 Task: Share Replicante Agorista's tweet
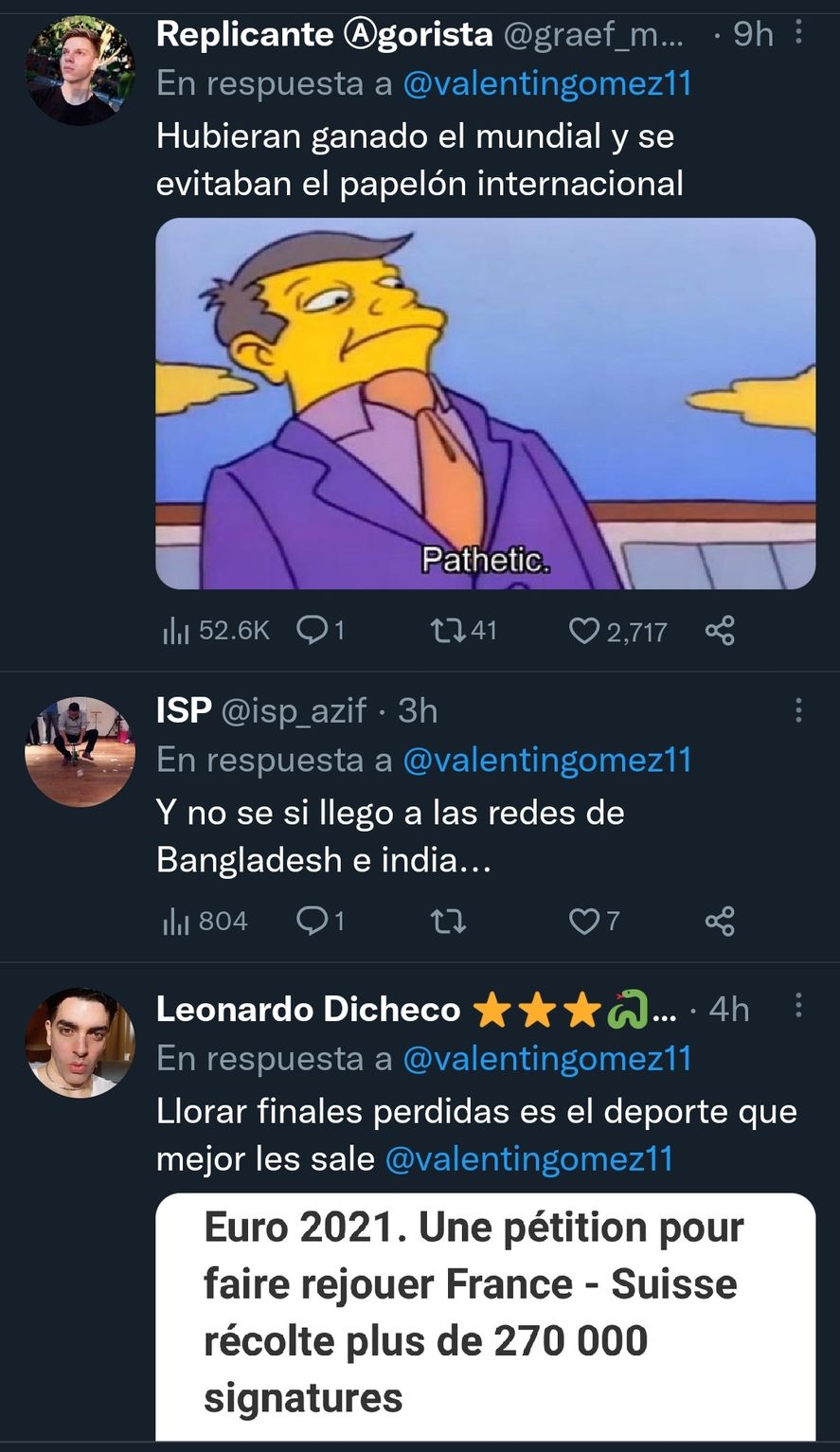coord(719,629)
